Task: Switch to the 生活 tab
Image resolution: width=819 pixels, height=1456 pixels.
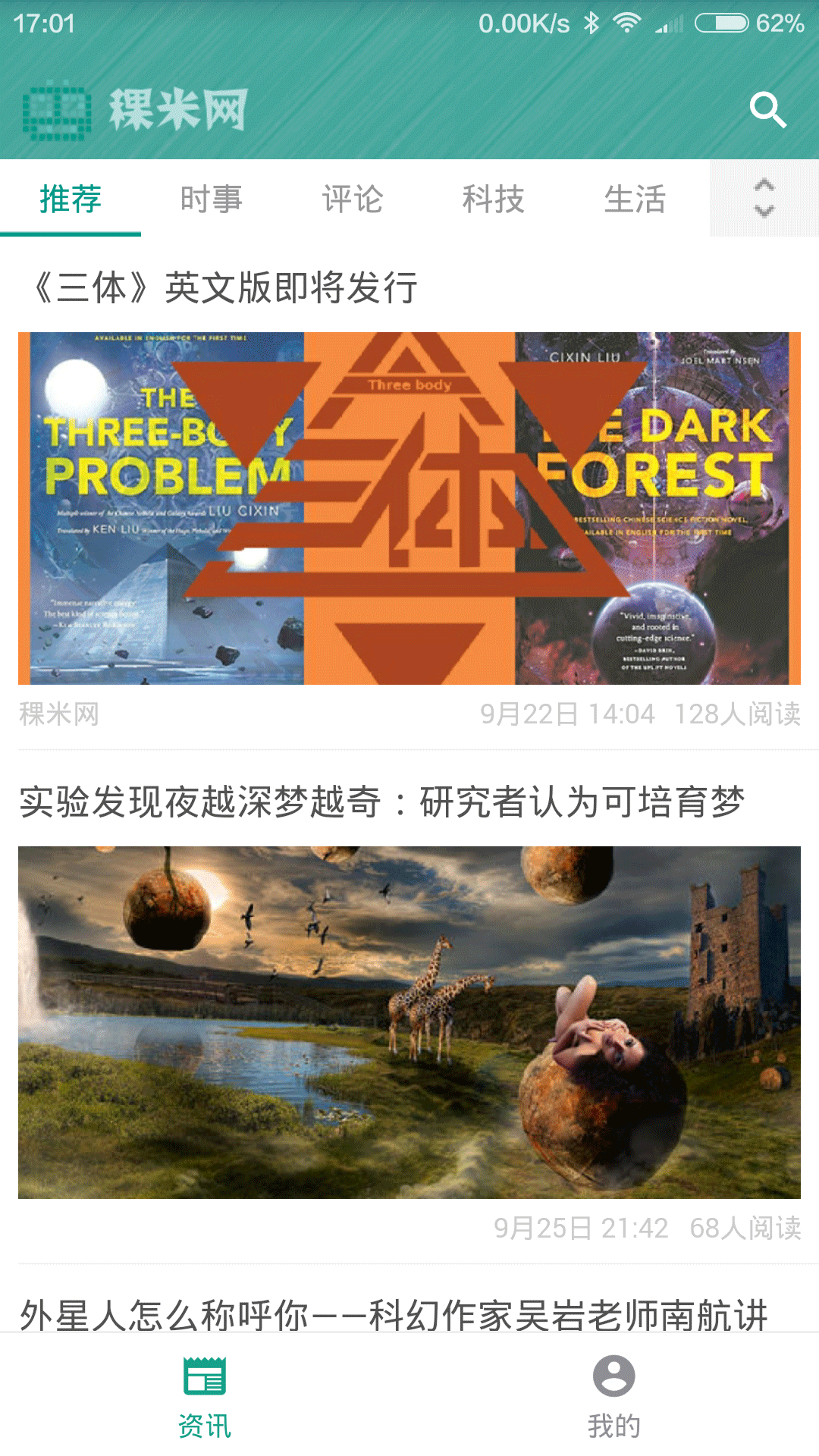Action: (x=635, y=199)
